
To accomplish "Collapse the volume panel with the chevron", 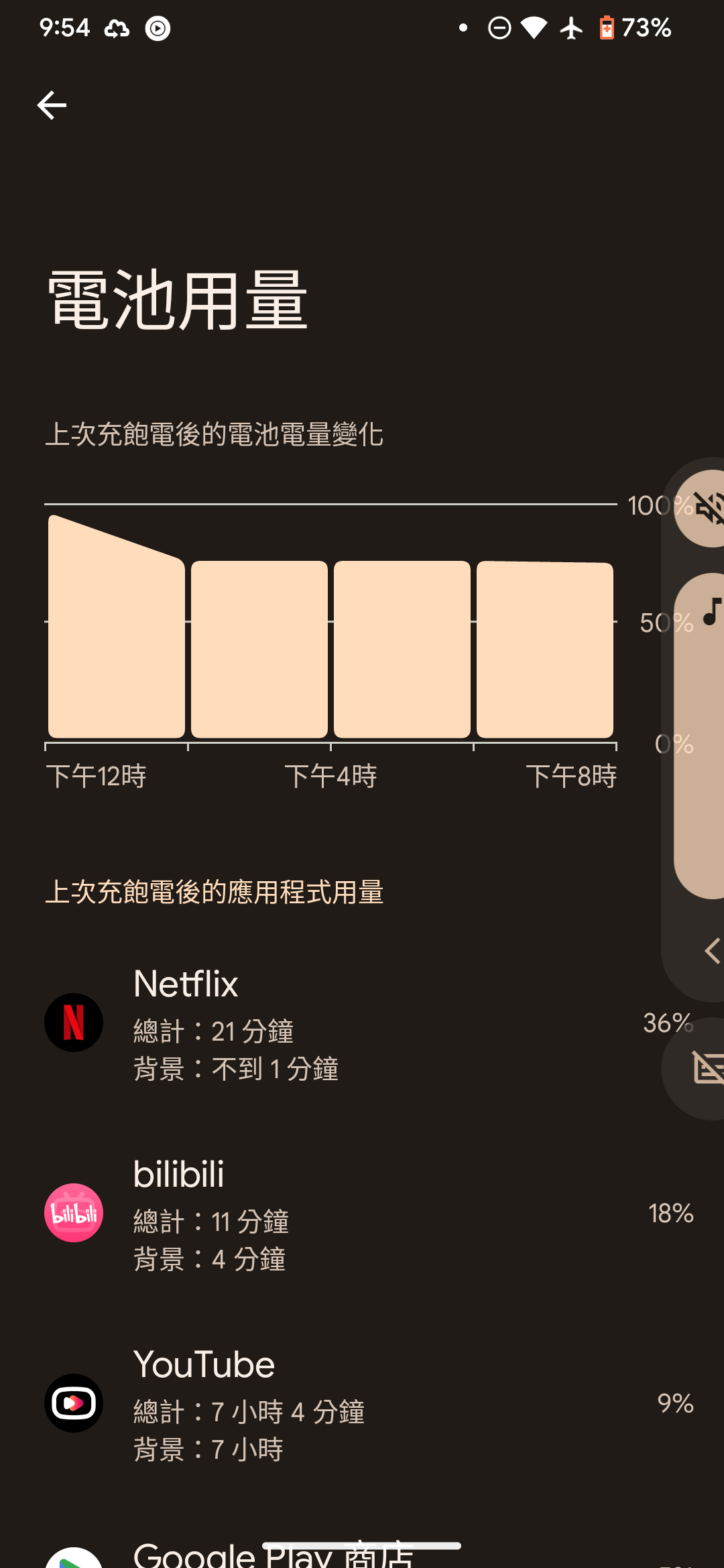I will coord(711,951).
